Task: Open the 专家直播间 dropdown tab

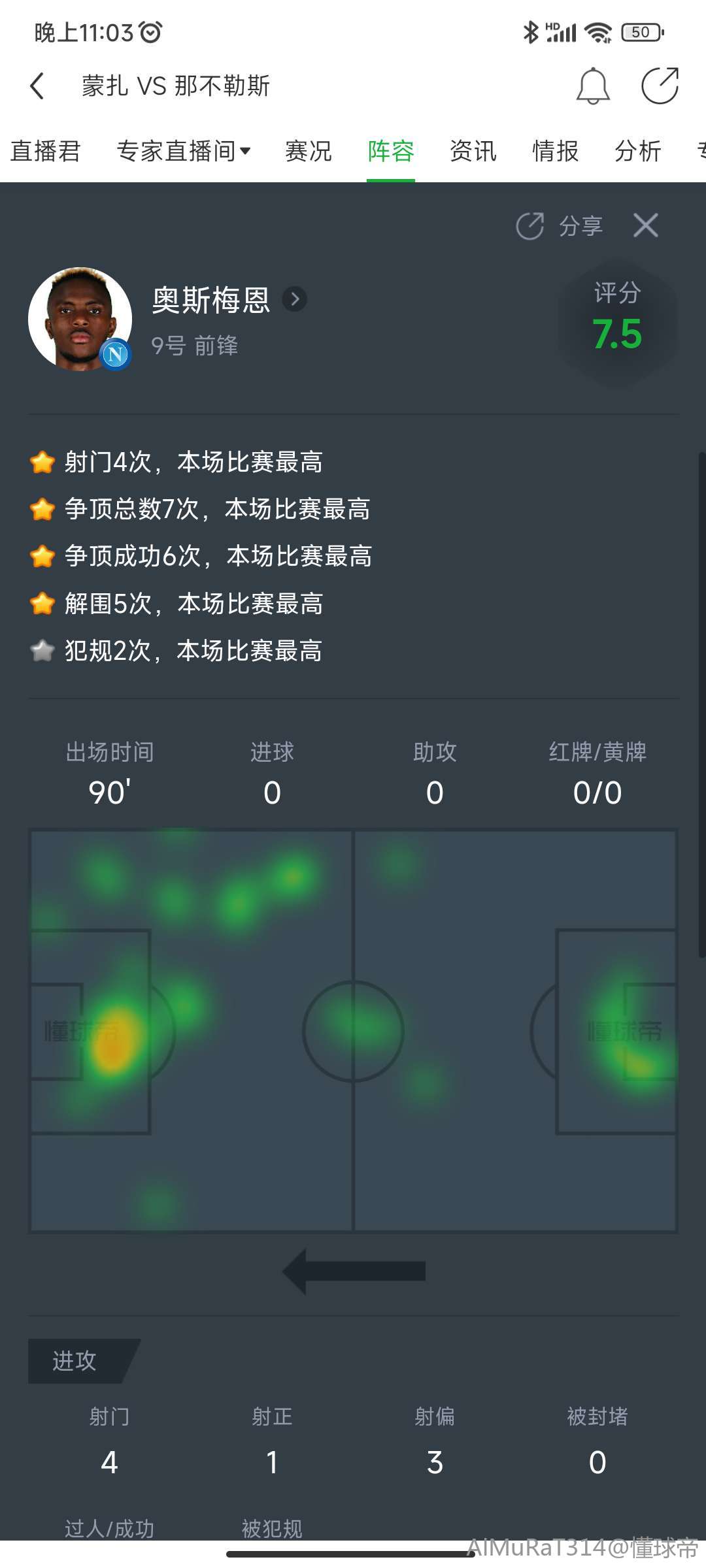Action: click(184, 151)
